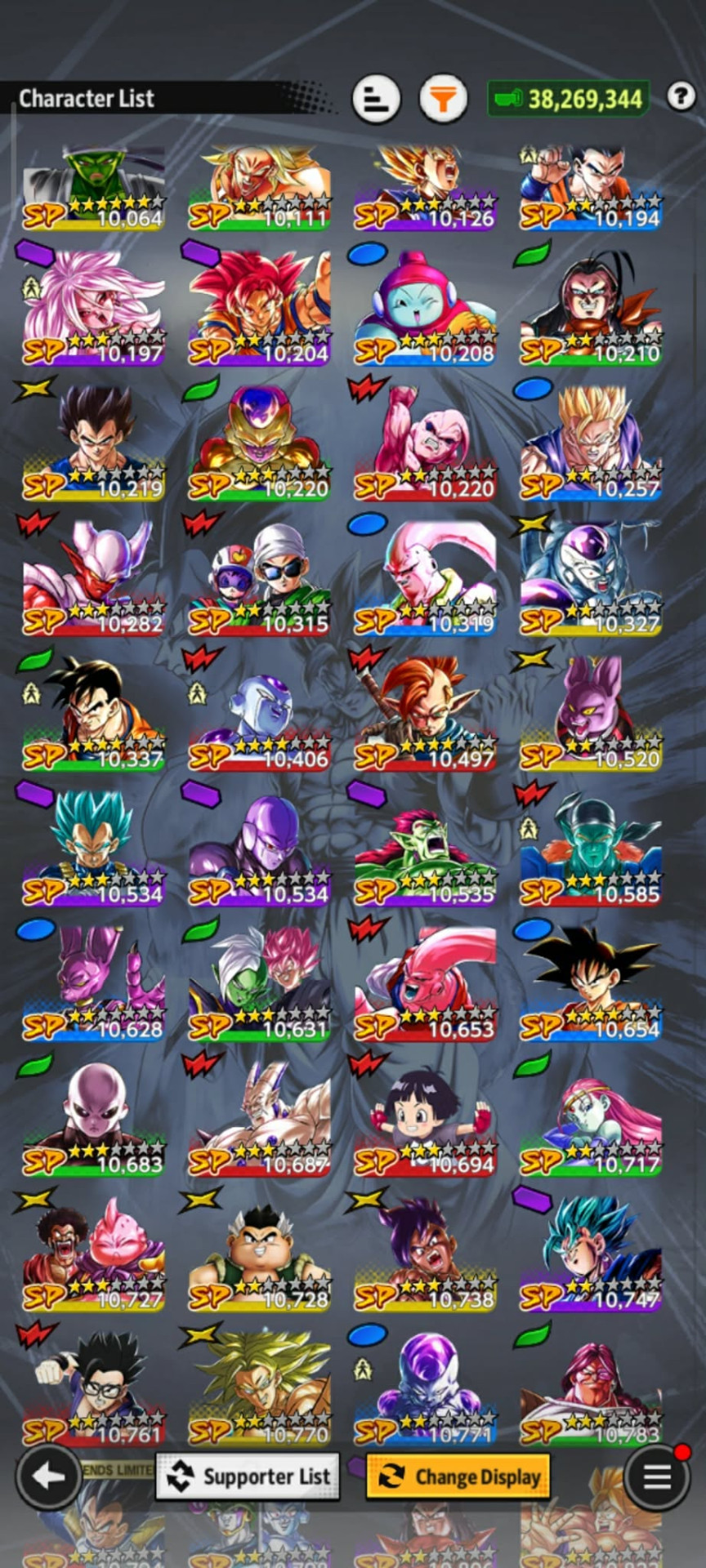Open character card rated 10,654
The height and width of the screenshot is (1568, 706).
point(591,983)
